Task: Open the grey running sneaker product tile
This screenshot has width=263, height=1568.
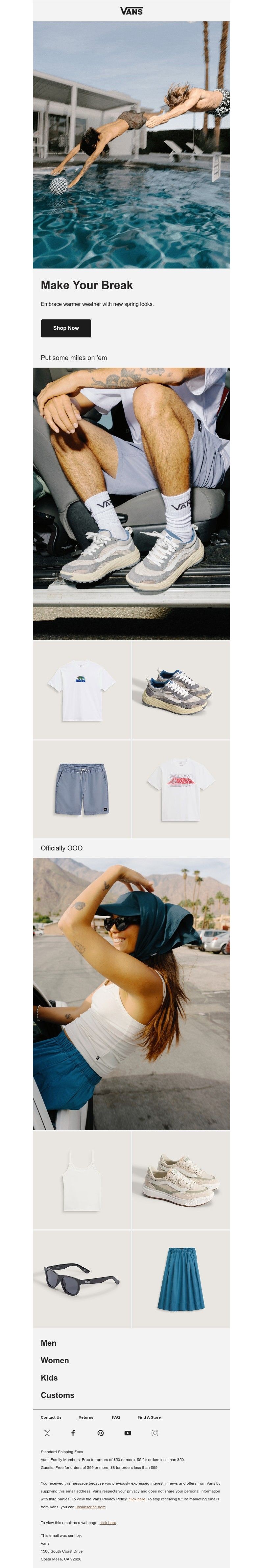Action: [x=180, y=690]
